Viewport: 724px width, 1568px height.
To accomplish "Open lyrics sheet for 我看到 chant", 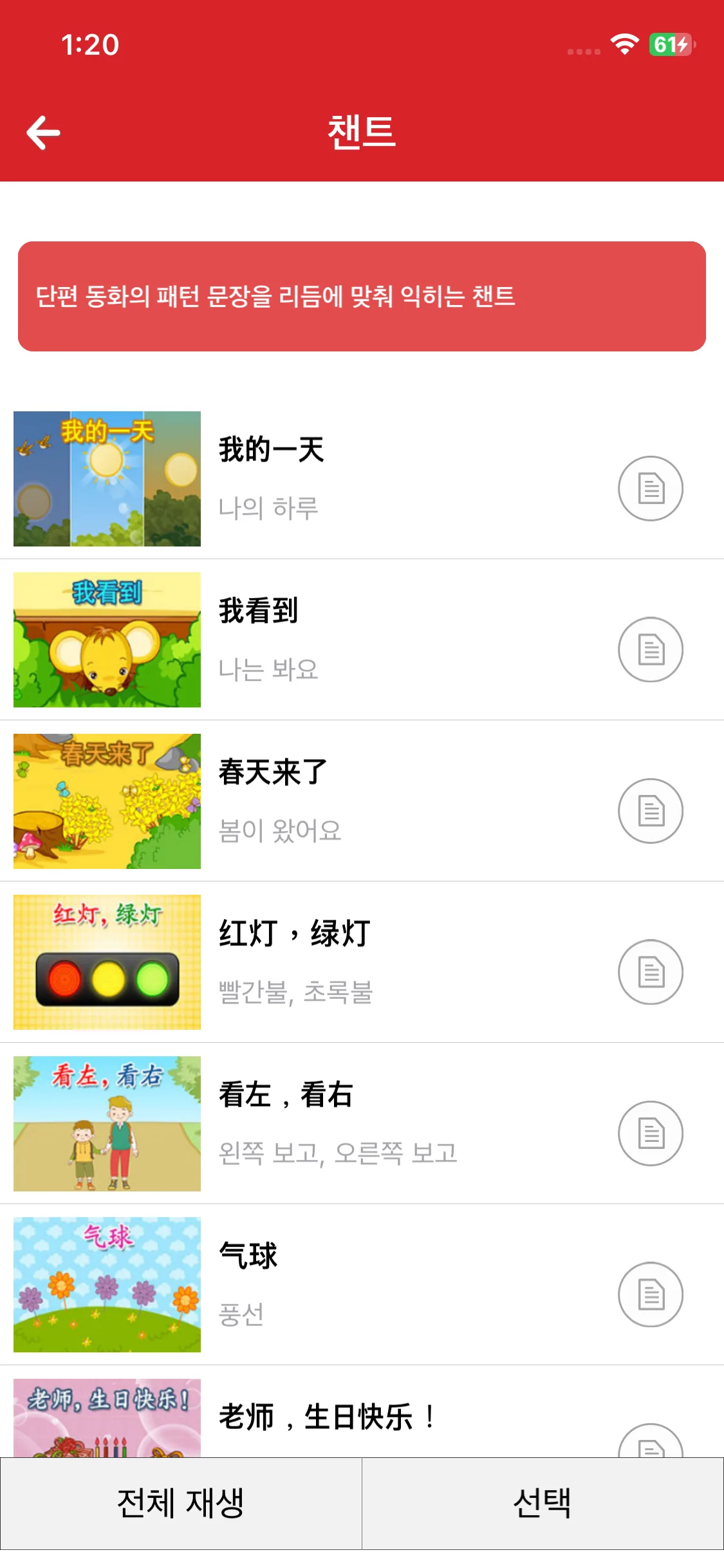I will (651, 649).
